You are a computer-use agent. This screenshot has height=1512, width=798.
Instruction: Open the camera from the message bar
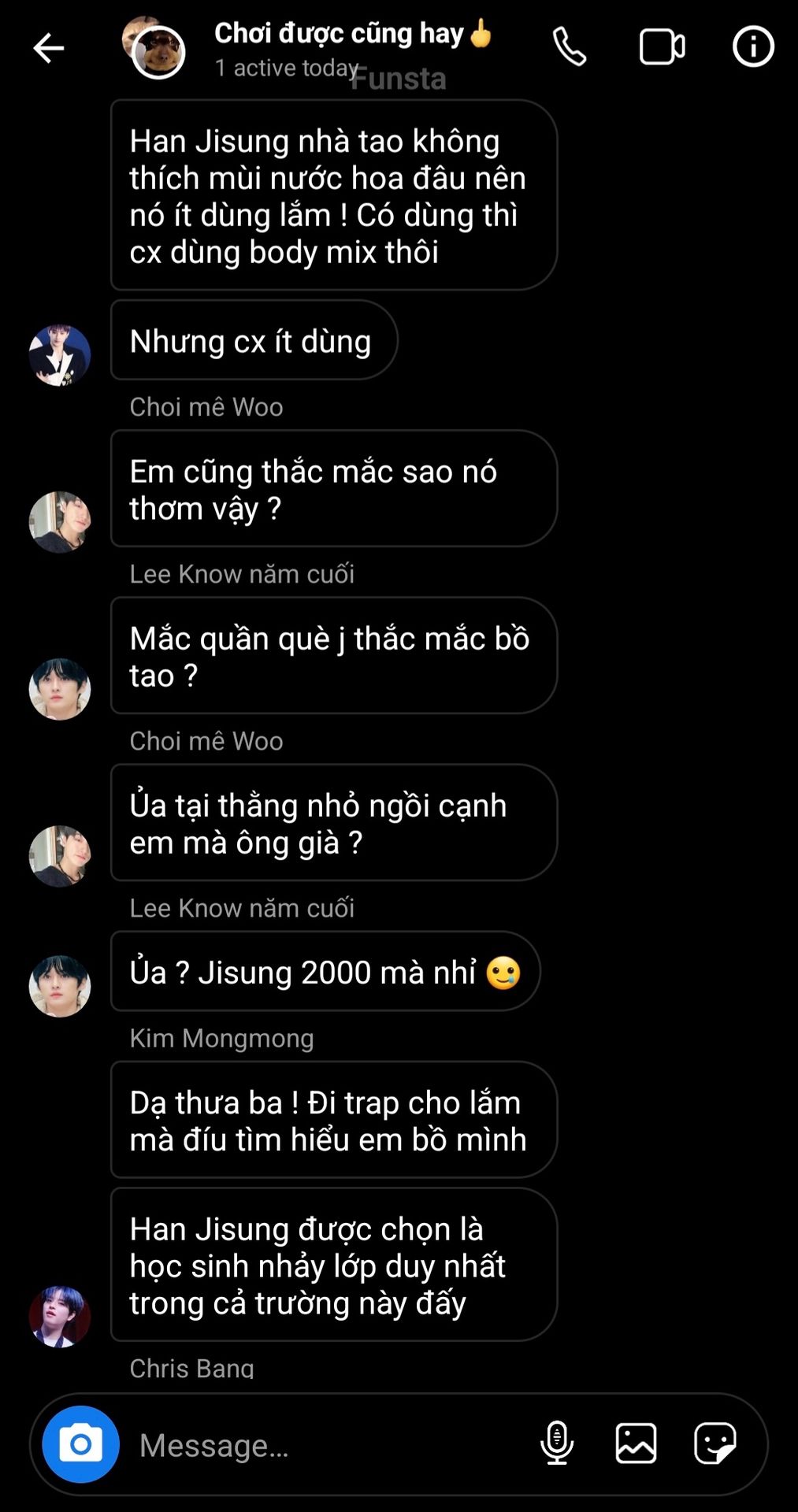(x=80, y=1444)
